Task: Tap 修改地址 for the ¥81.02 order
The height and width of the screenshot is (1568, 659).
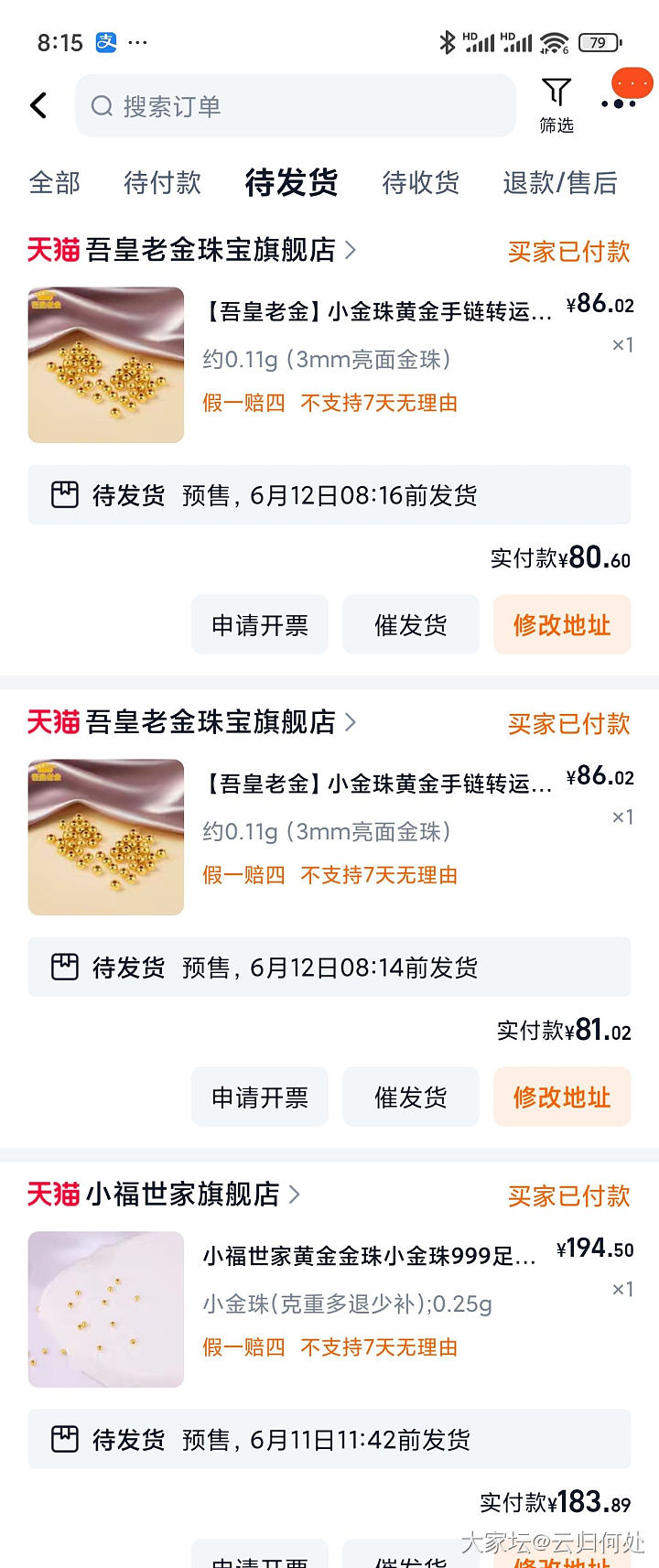Action: pos(562,1098)
